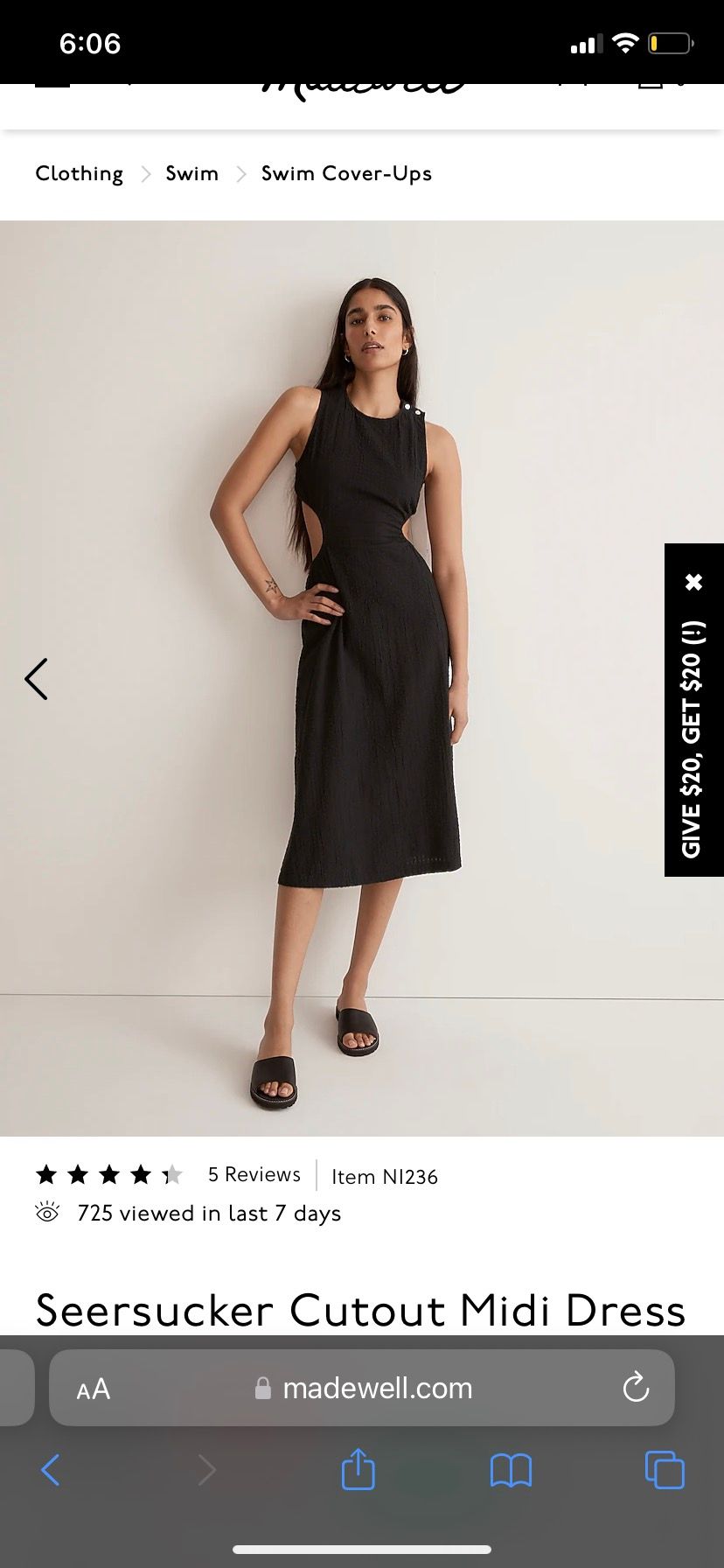Open Safari AA reader options

coord(94,1389)
